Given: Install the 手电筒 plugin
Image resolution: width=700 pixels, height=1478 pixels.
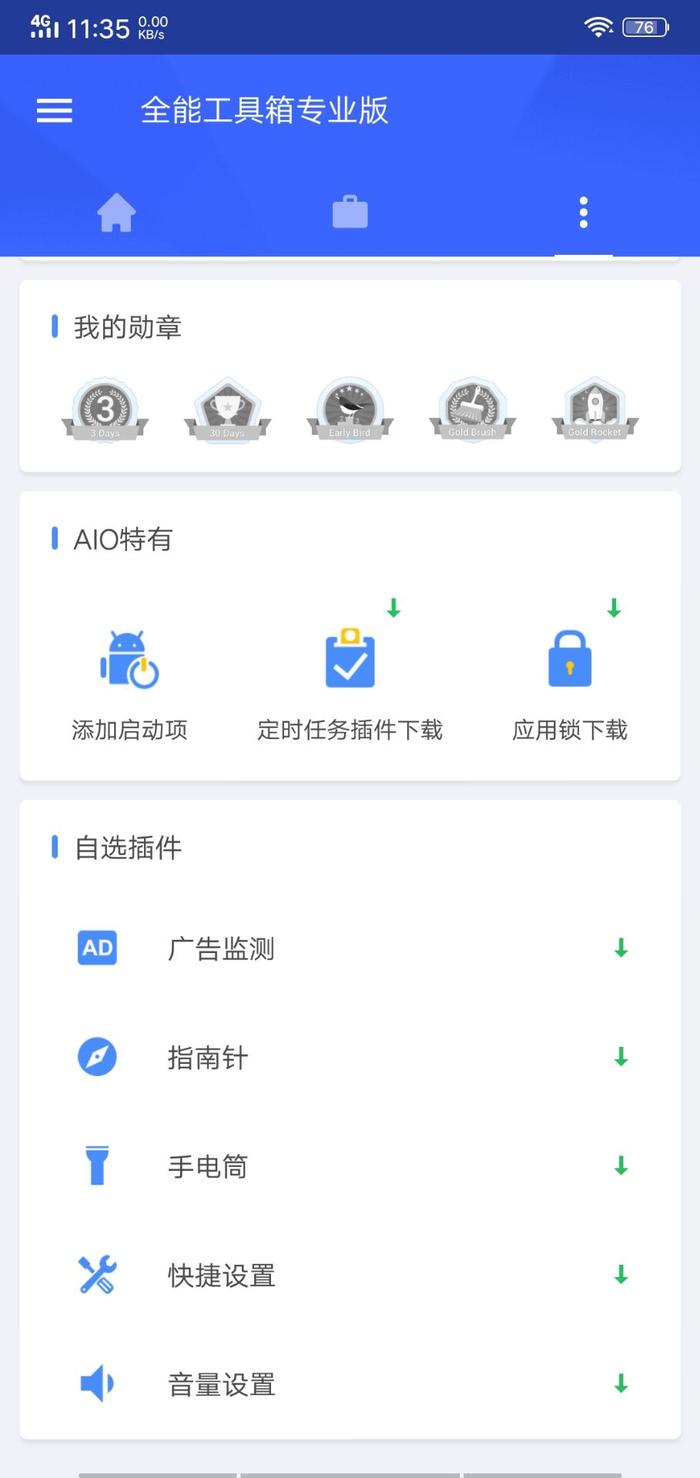Looking at the screenshot, I should 350,1166.
